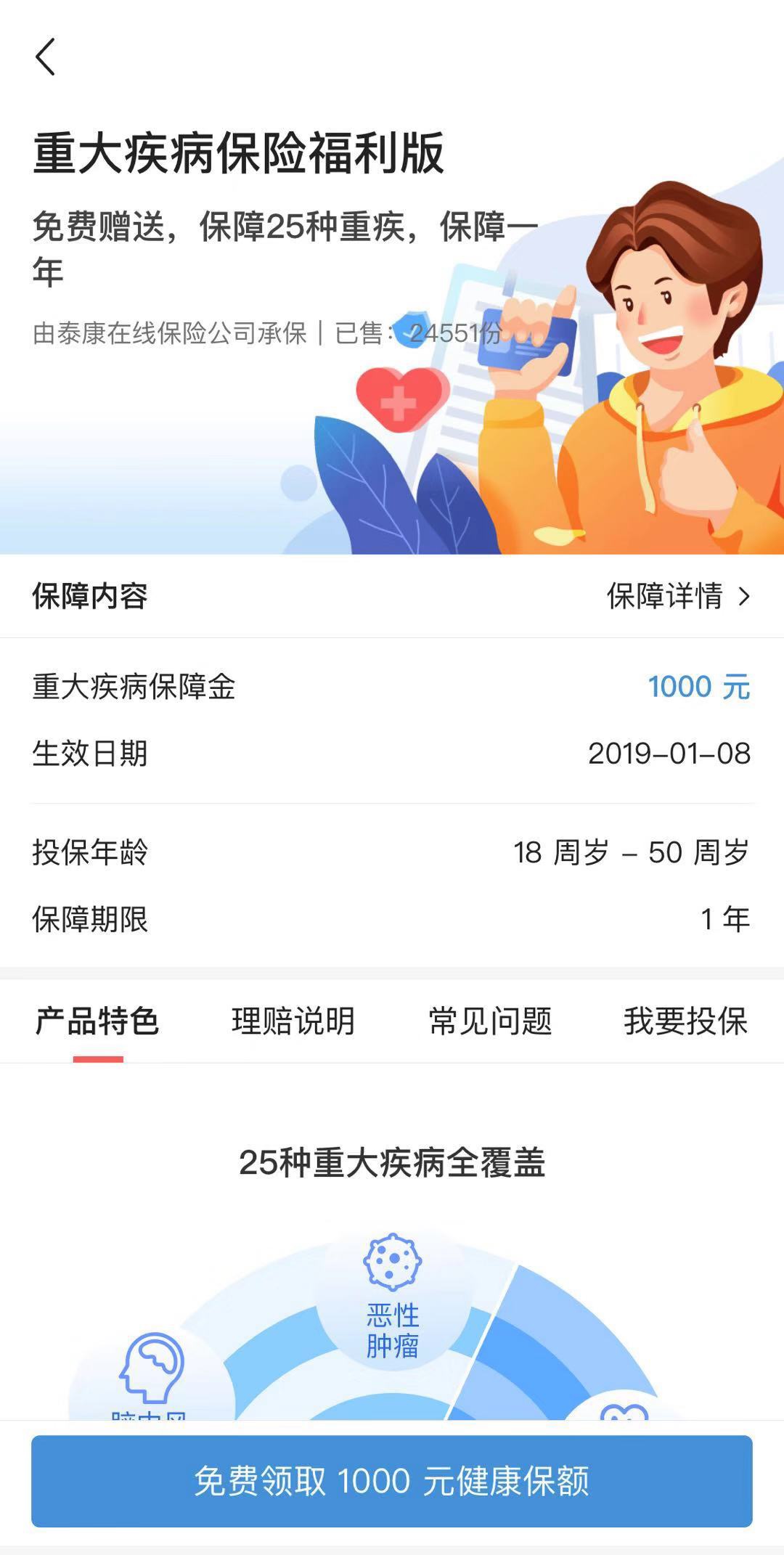Switch to the 常见问题 tab

(x=490, y=1021)
